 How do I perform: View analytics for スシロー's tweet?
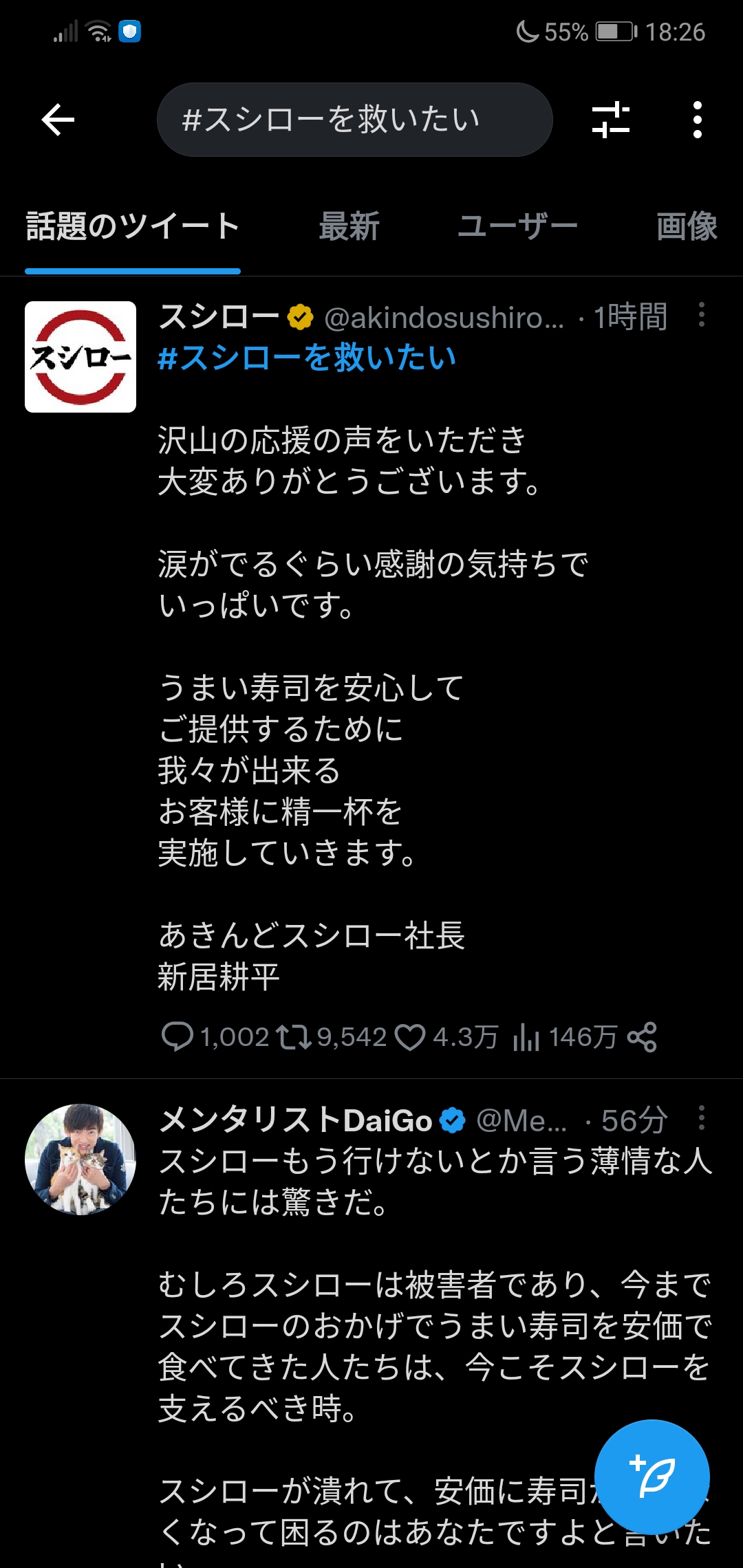coord(526,1037)
